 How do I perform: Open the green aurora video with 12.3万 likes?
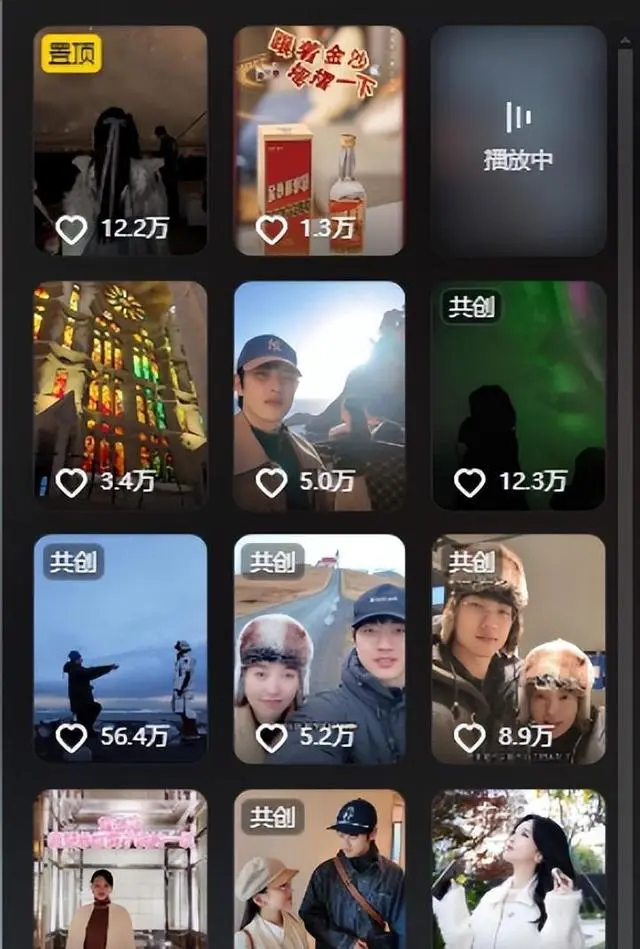(518, 395)
